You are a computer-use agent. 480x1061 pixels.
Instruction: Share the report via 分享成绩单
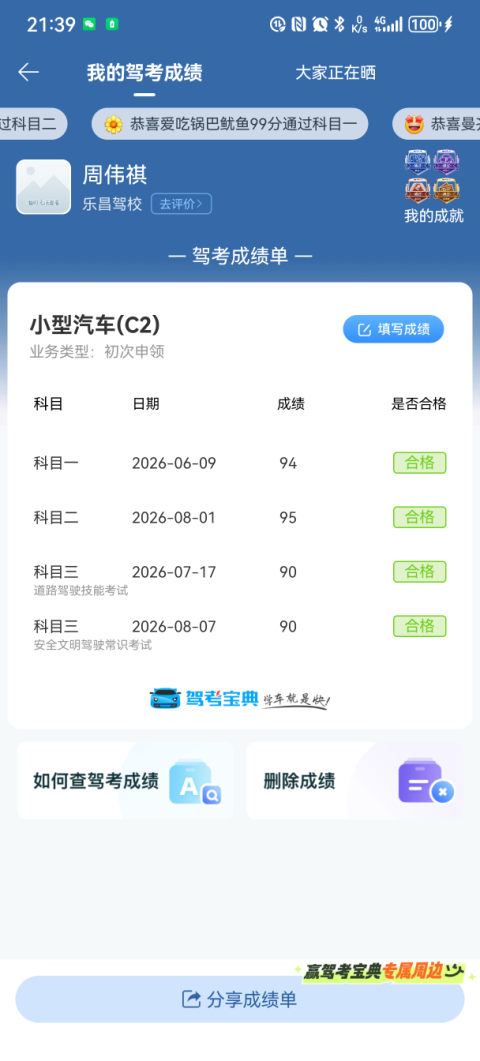(240, 999)
